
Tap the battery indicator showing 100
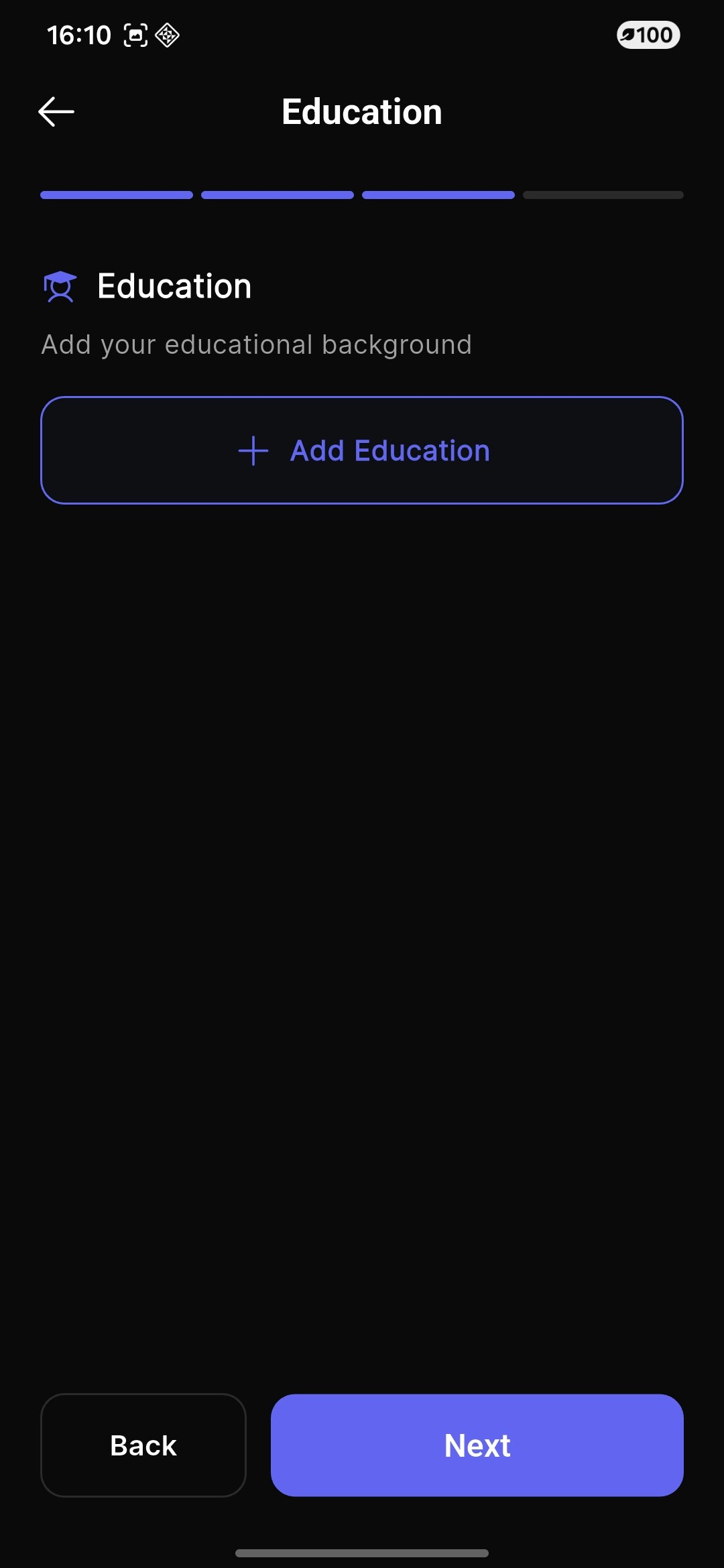pyautogui.click(x=648, y=34)
